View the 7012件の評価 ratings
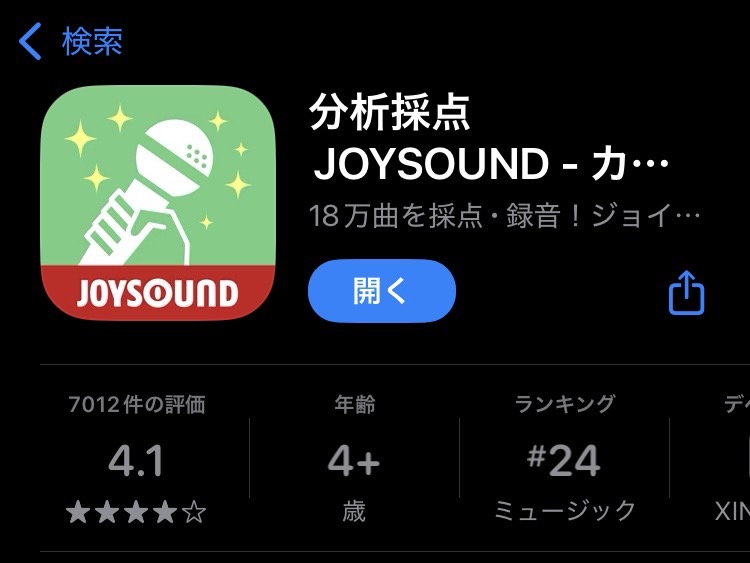750x563 pixels. [x=137, y=459]
